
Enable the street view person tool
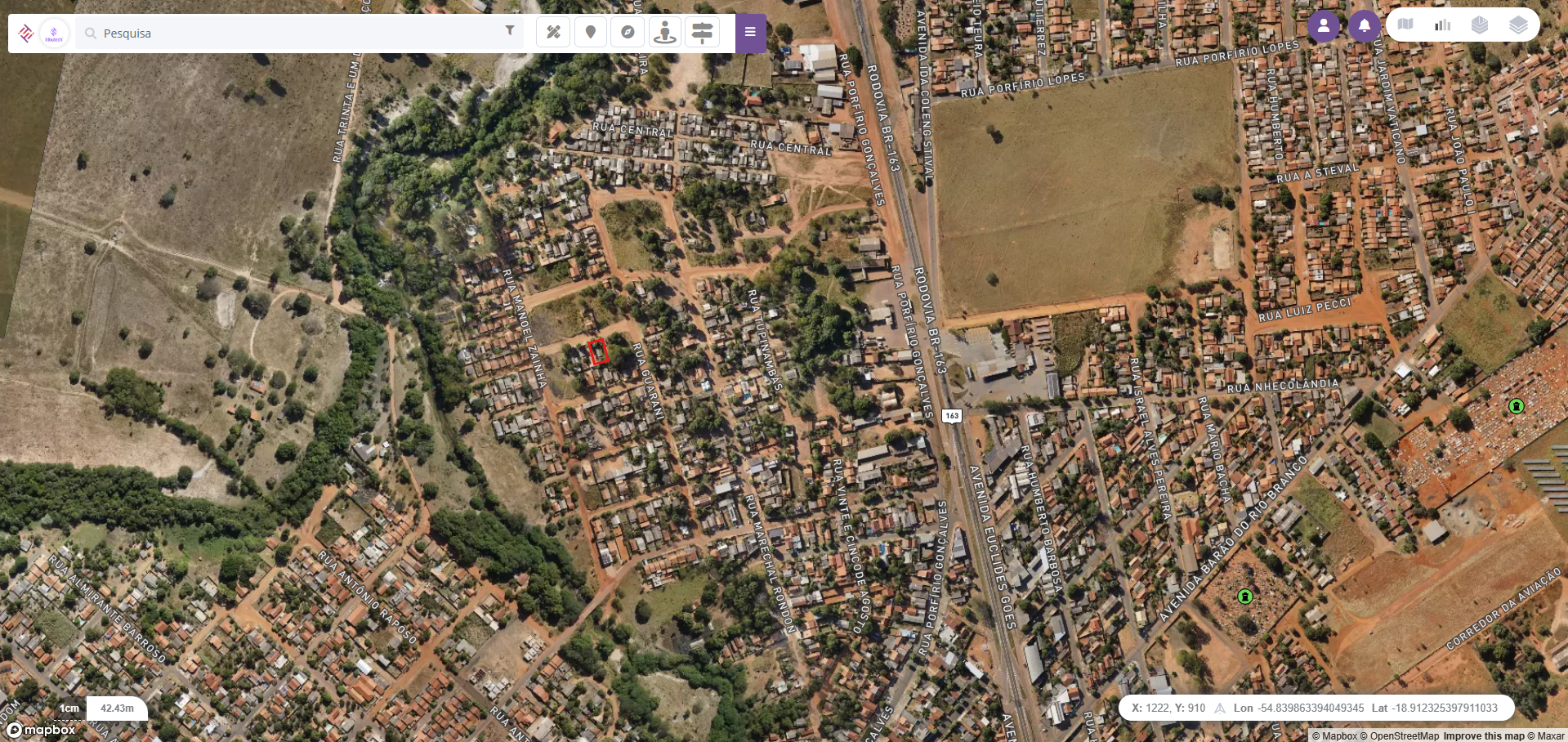(665, 33)
